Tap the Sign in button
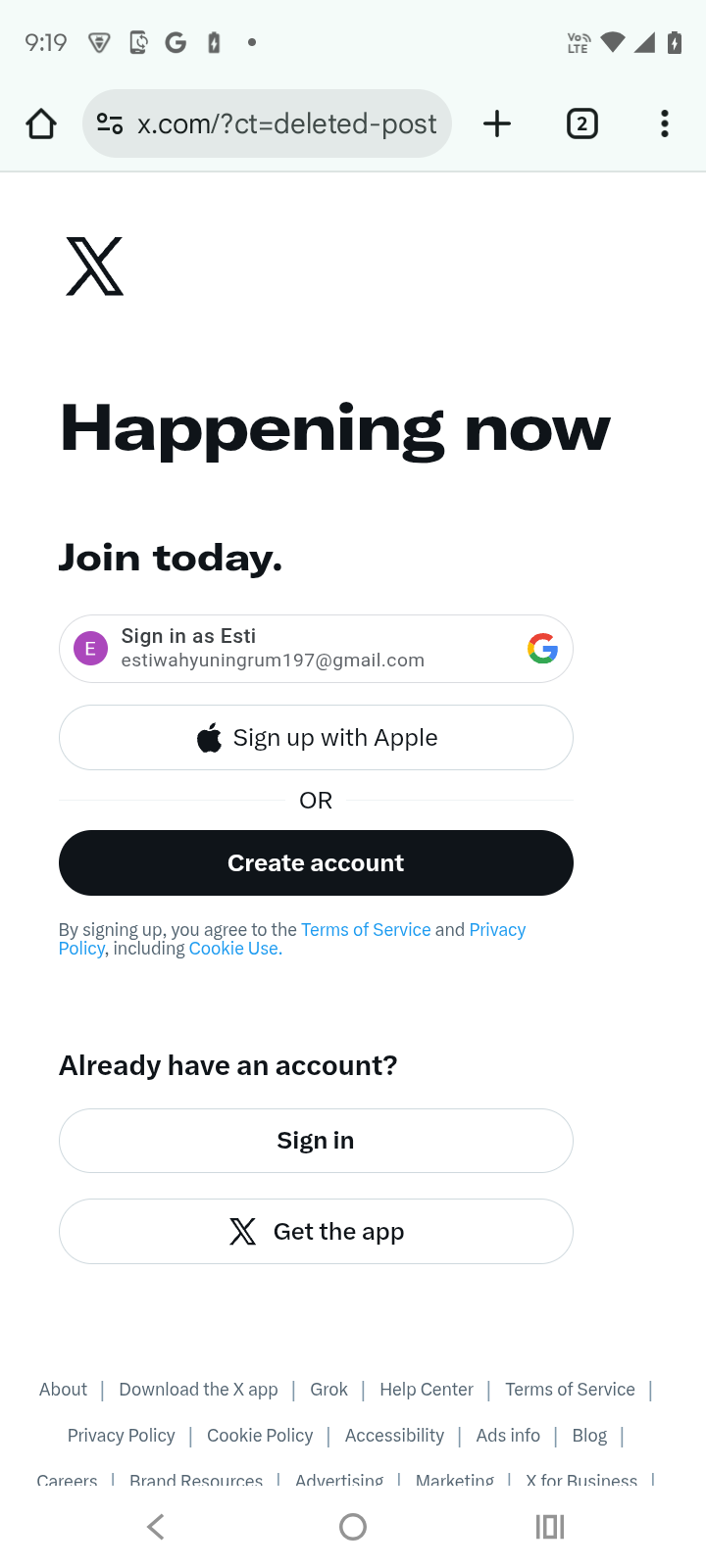 click(316, 1141)
